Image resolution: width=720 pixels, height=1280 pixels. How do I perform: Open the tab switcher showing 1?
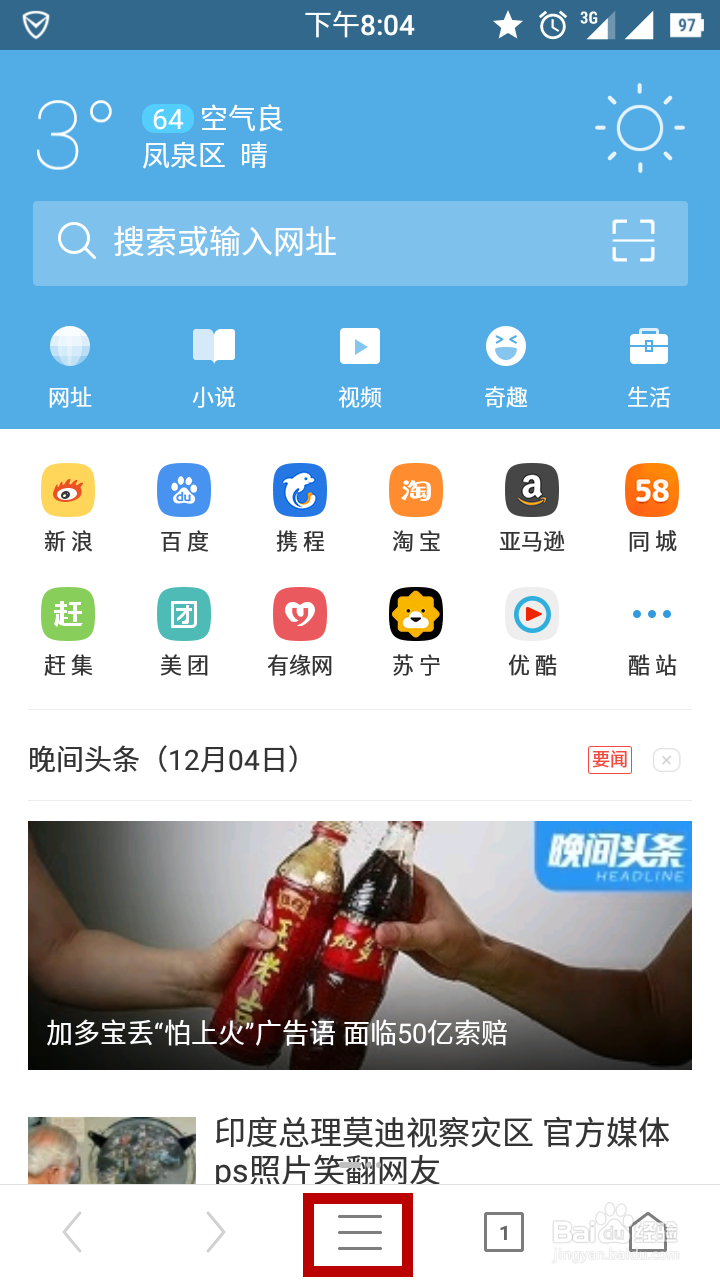(x=504, y=1233)
